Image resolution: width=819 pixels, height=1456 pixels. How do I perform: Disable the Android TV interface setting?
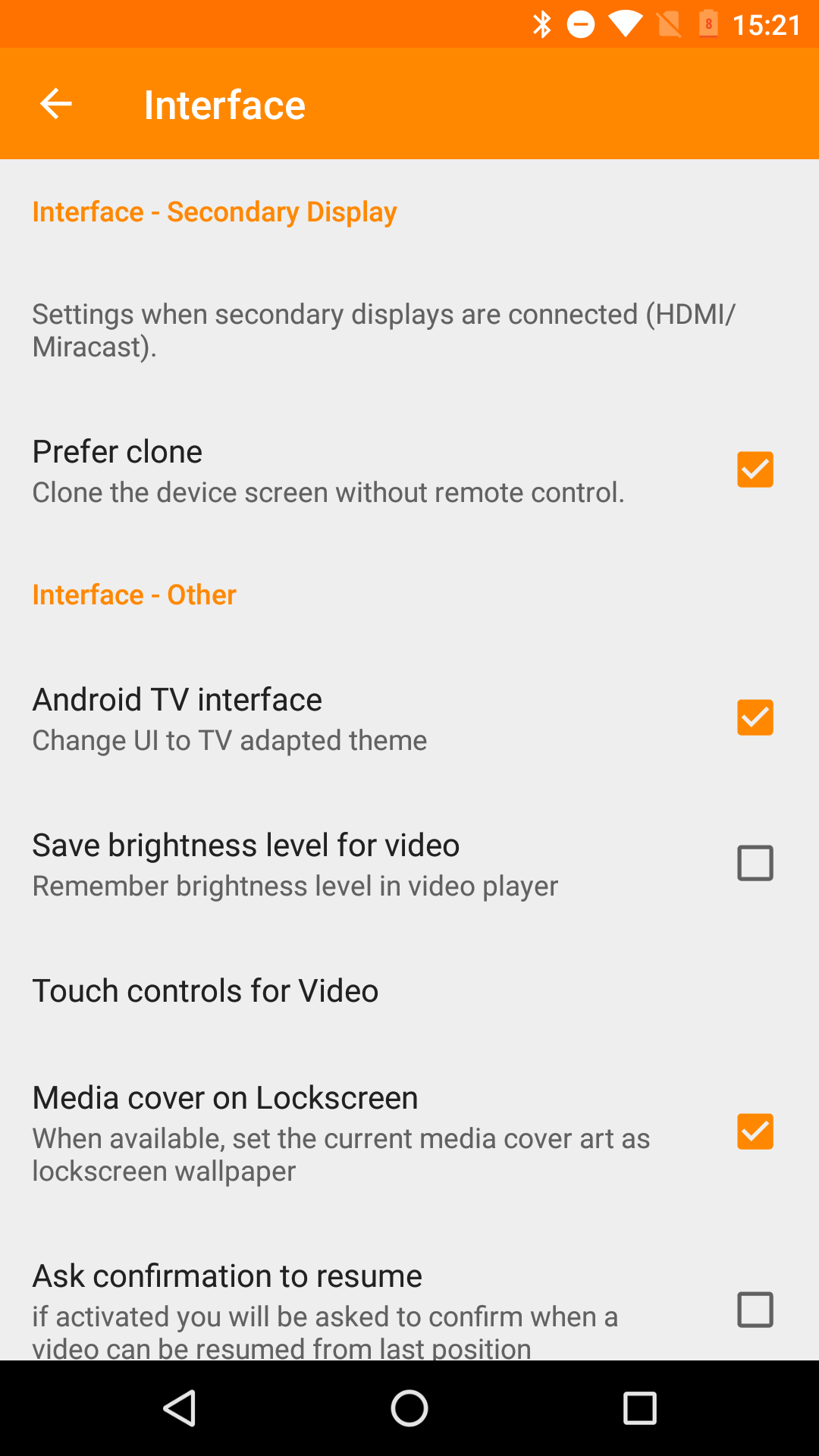(x=755, y=717)
